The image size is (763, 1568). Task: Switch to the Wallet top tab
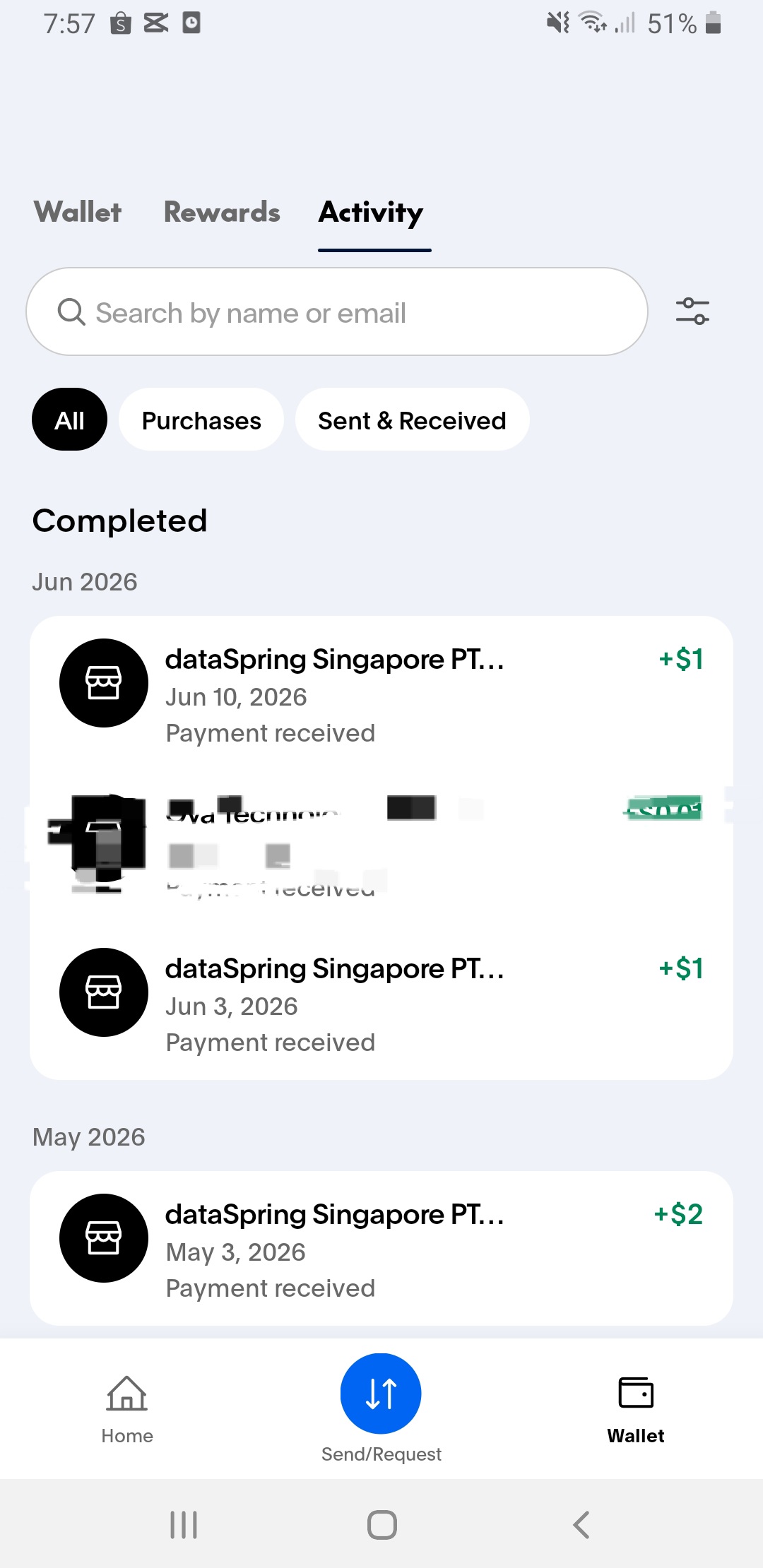tap(78, 212)
